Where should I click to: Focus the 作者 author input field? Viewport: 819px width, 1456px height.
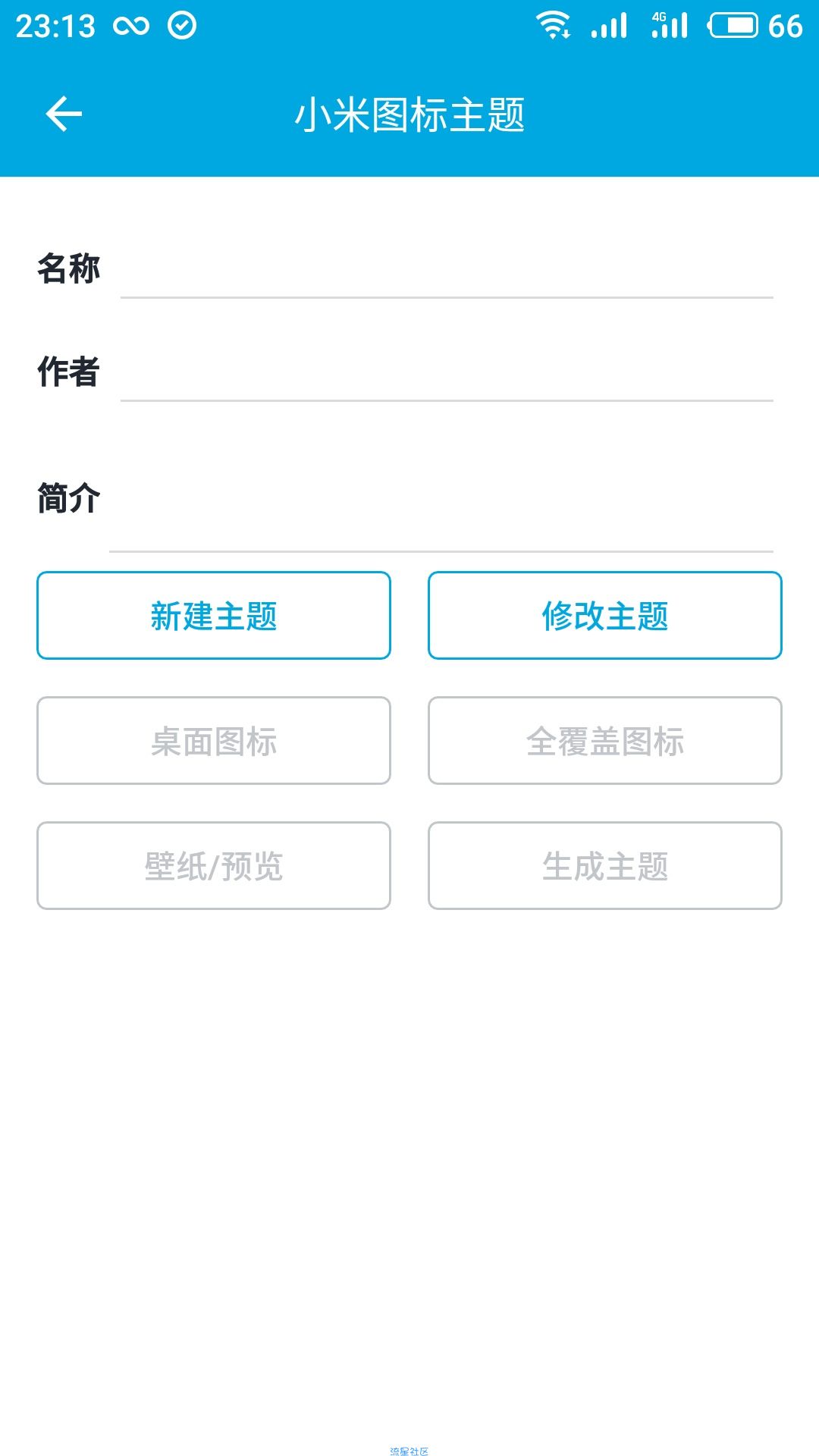click(447, 372)
